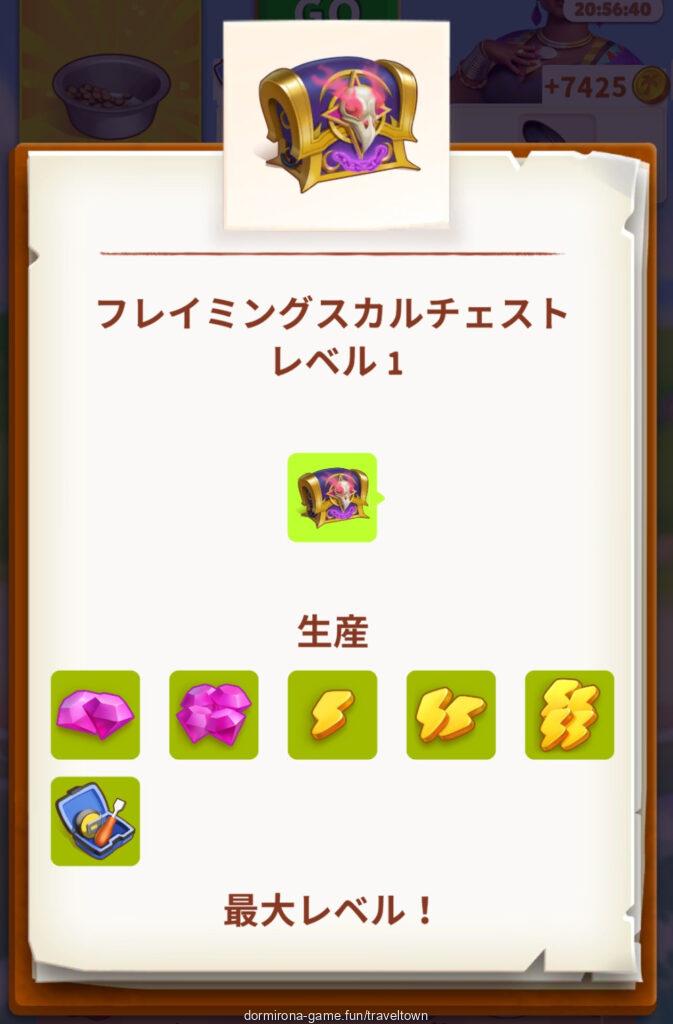
Task: Open the small pink gem pile item
Action: [x=95, y=714]
